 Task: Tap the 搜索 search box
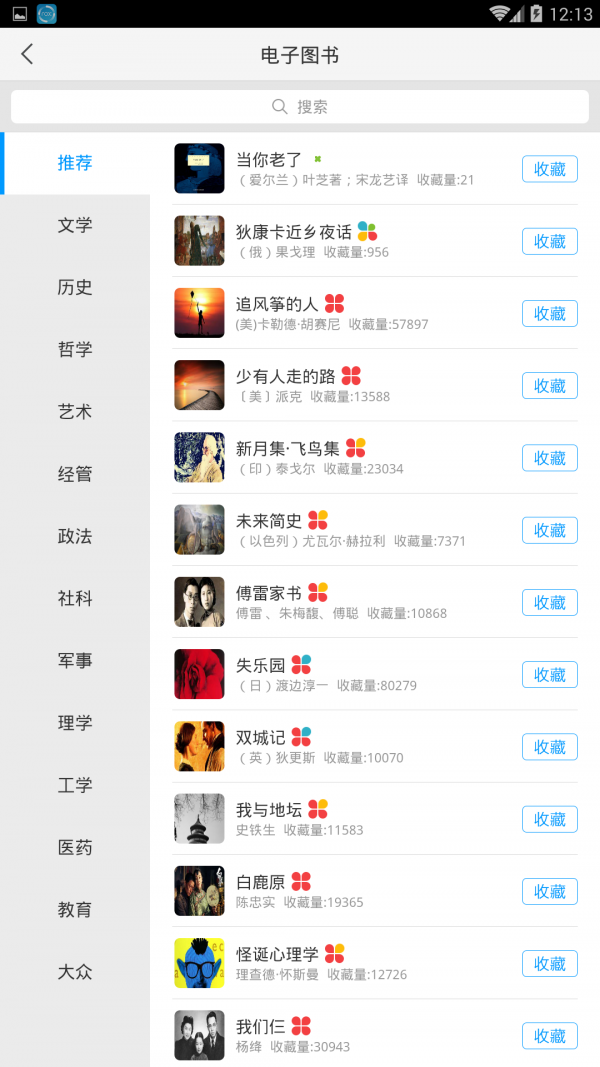[x=300, y=107]
